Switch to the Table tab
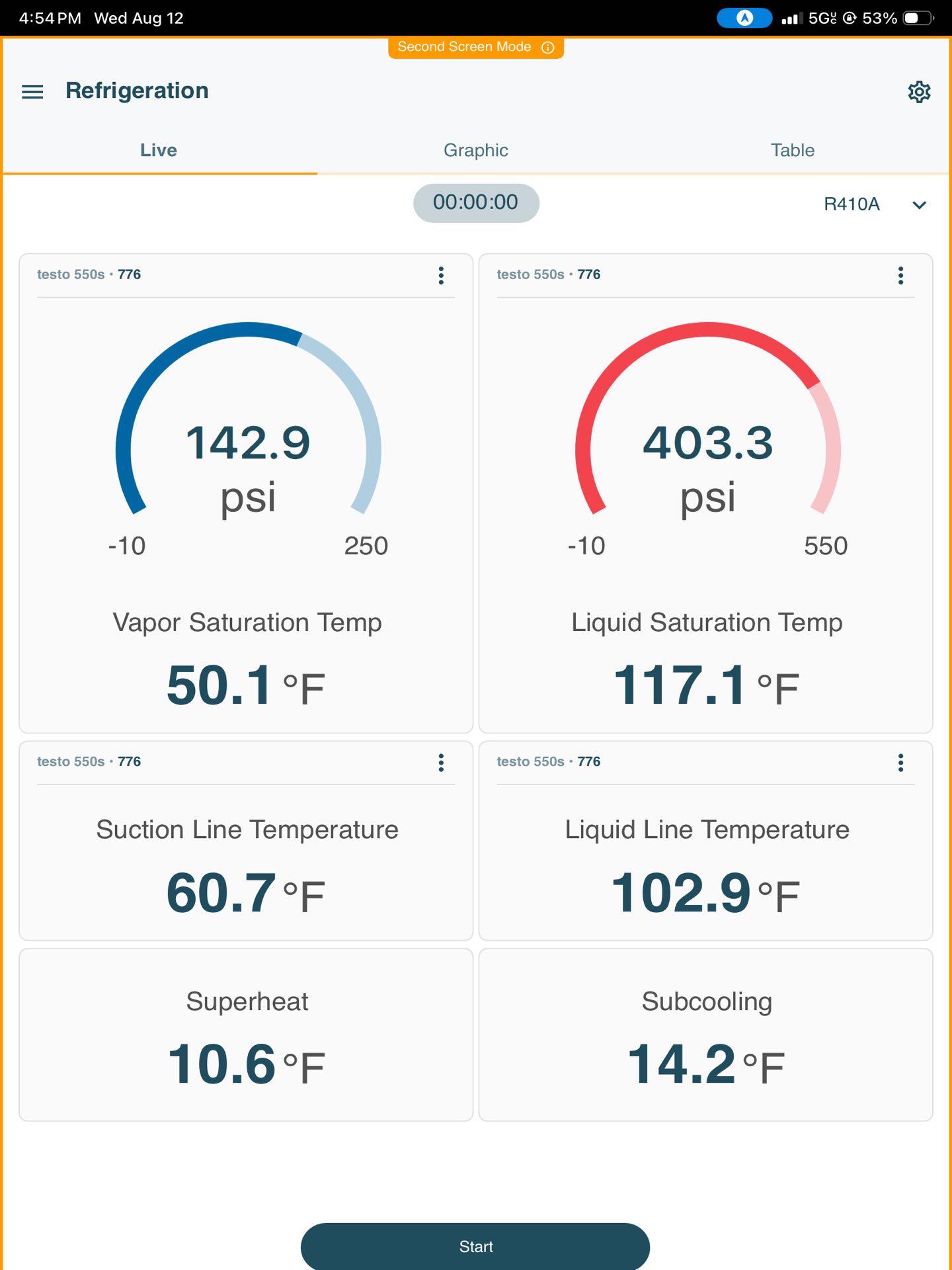This screenshot has height=1270, width=952. [x=792, y=150]
